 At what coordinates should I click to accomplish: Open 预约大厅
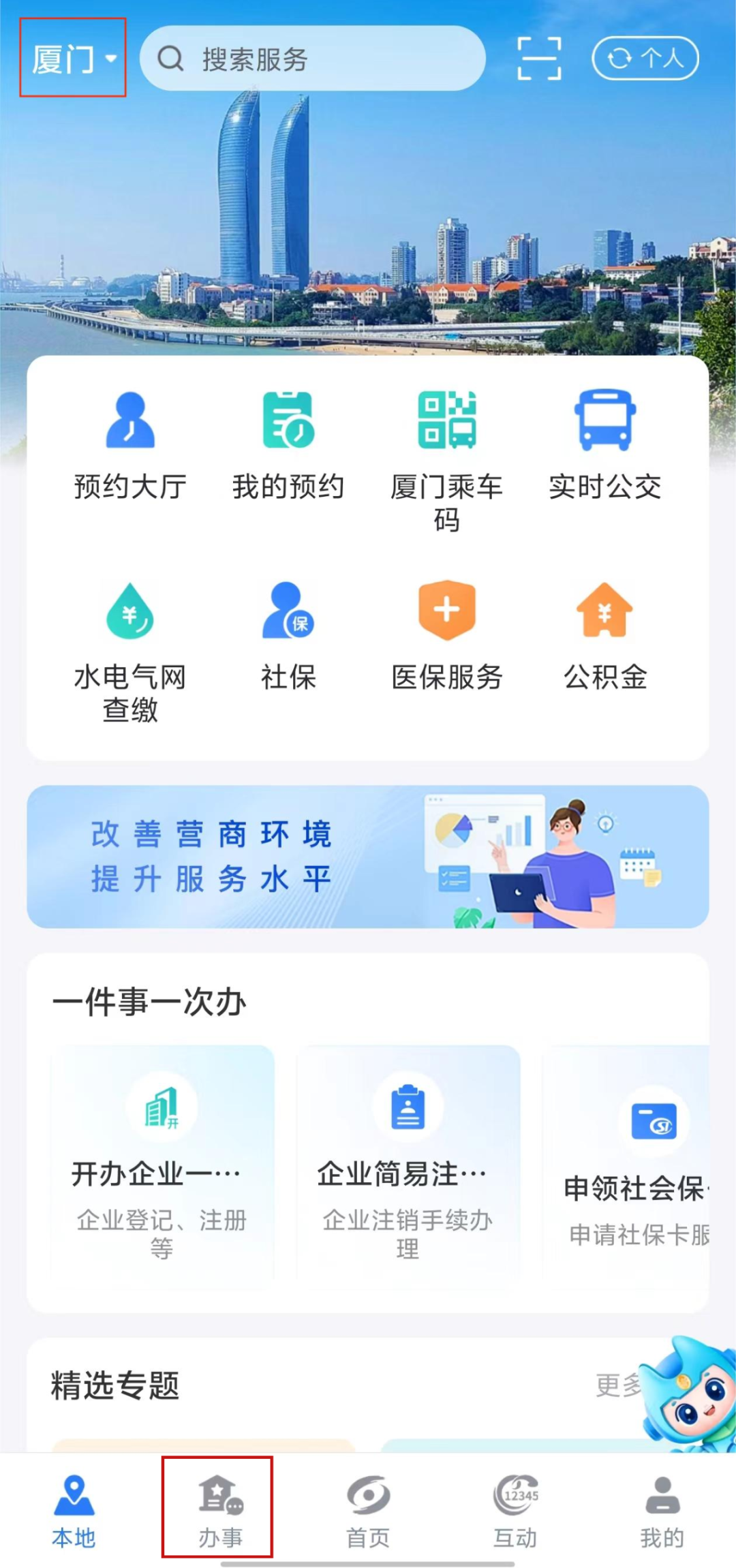coord(130,446)
